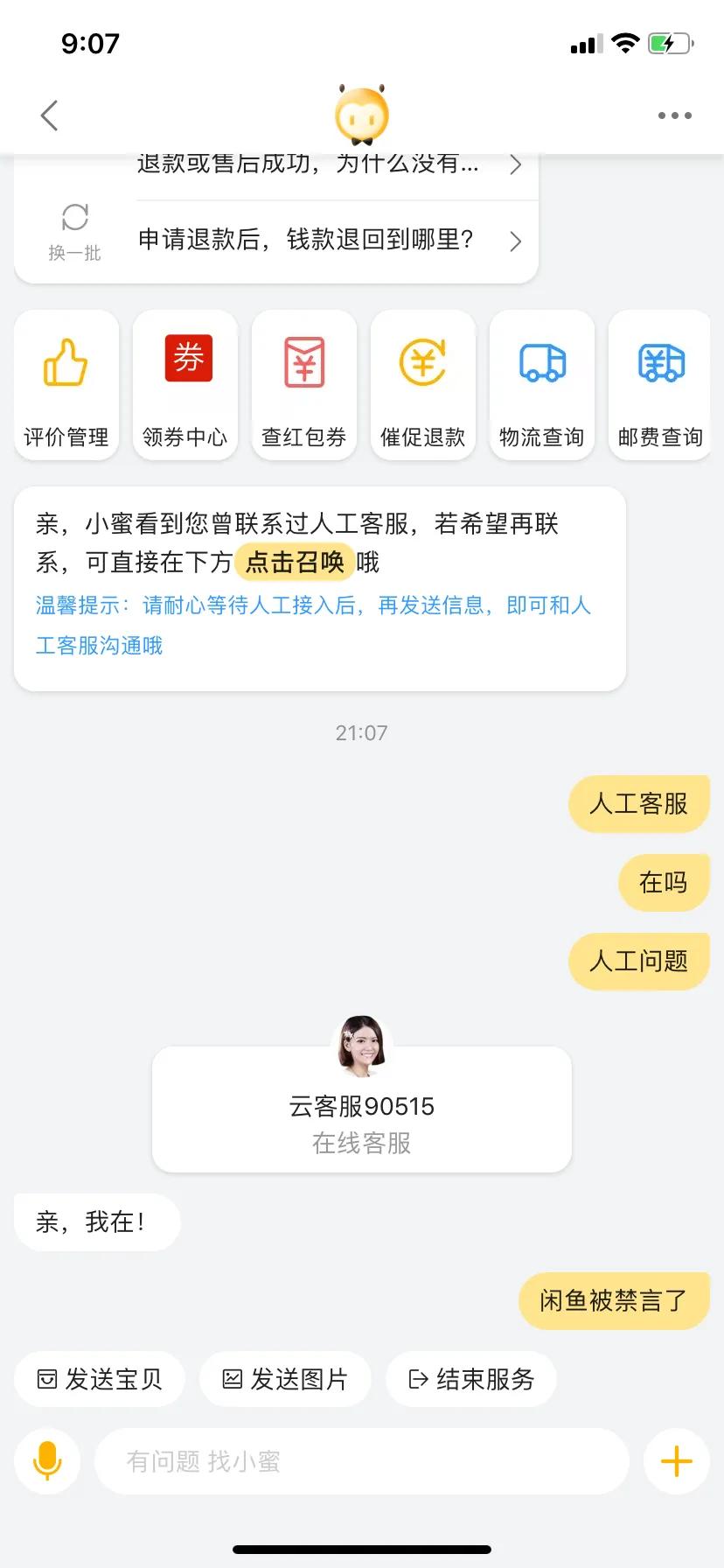This screenshot has height=1568, width=724.
Task: Tap 催促退款 to urge refund
Action: coord(422,385)
